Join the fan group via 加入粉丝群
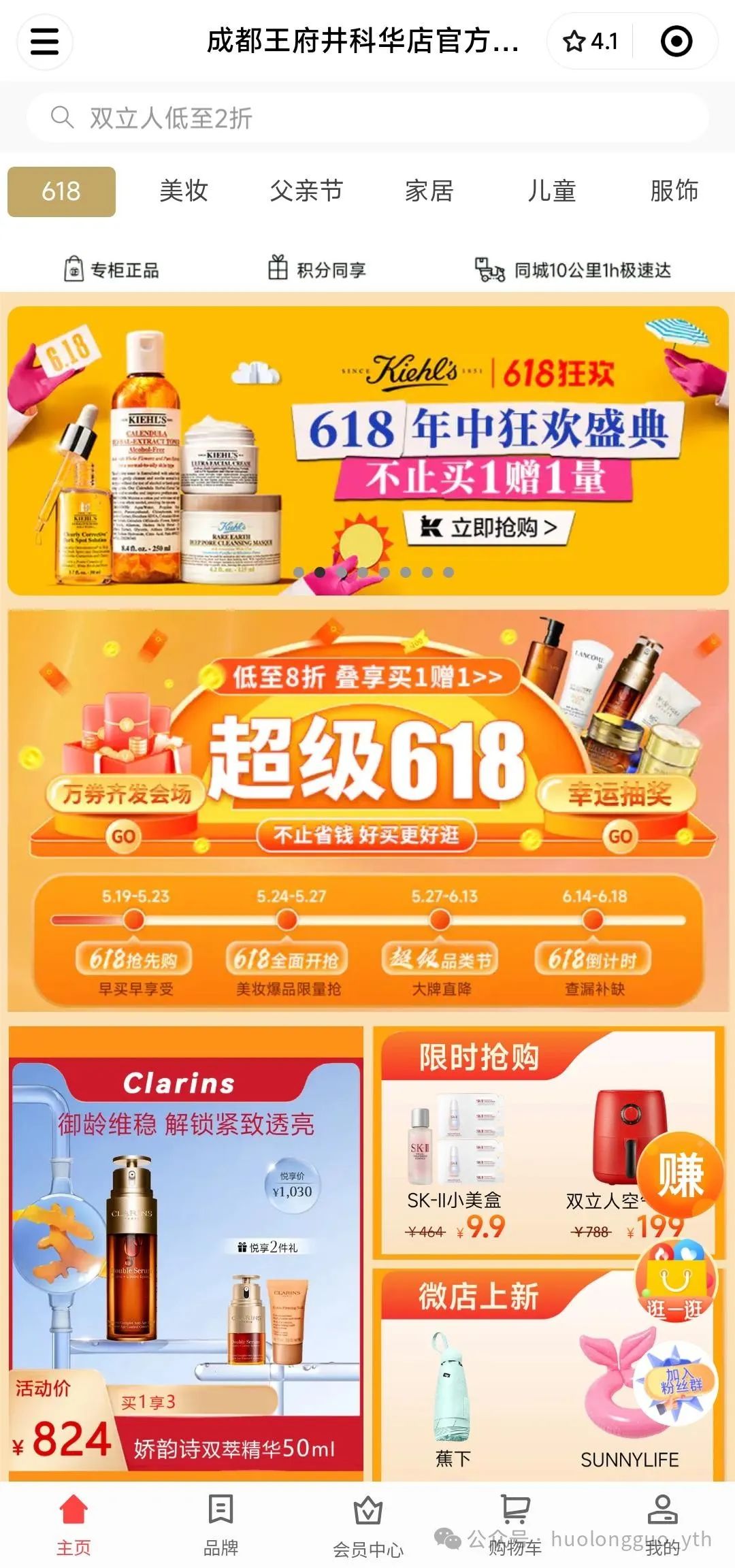Viewport: 735px width, 1568px height. 675,1383
